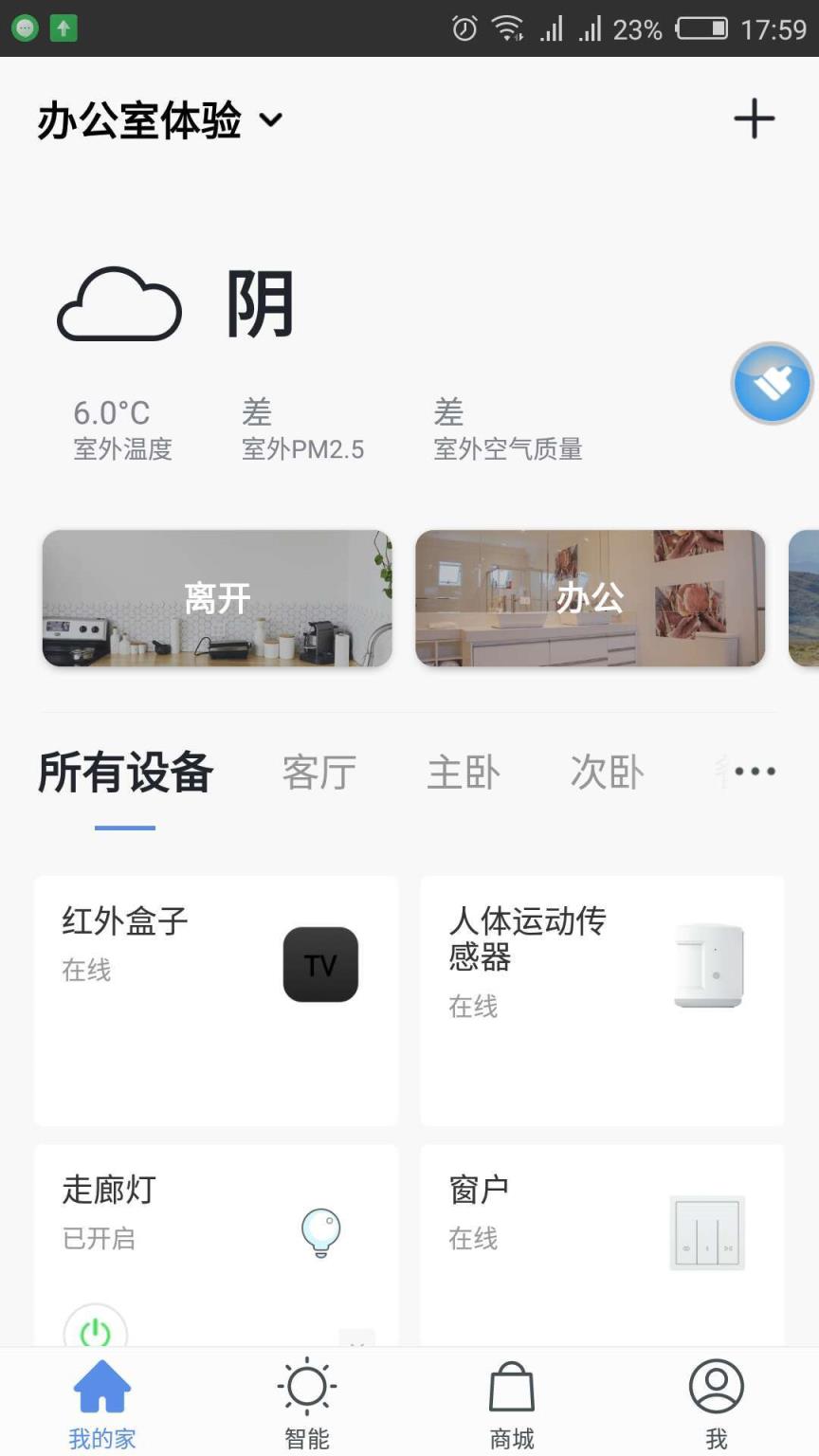The image size is (819, 1456).
Task: Activate the 办公 scene
Action: tap(590, 598)
